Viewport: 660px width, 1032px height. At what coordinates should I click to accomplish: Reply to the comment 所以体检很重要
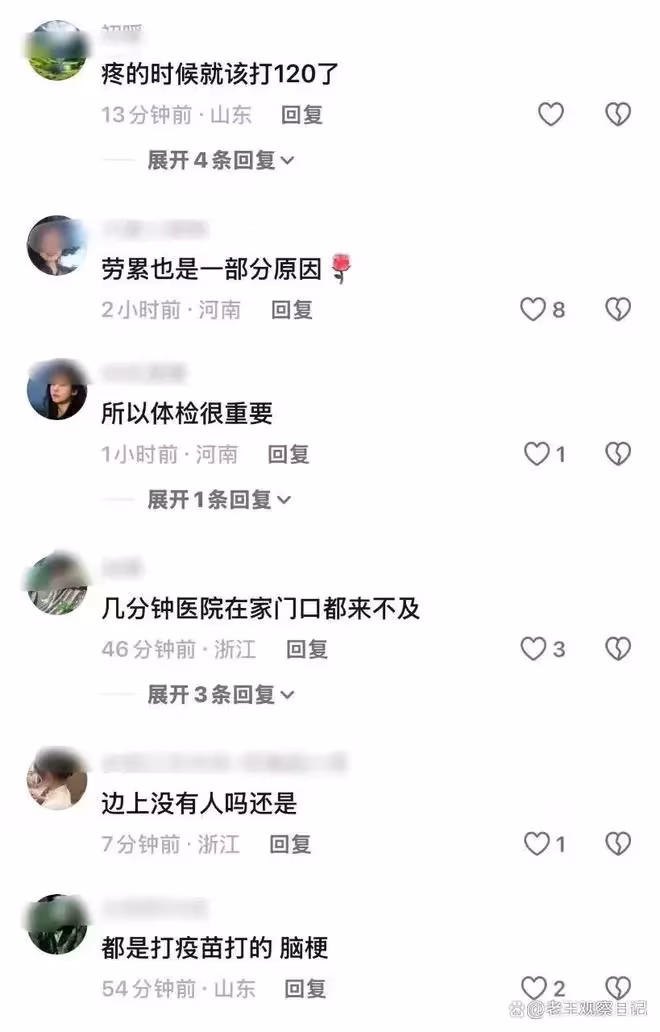(x=288, y=455)
